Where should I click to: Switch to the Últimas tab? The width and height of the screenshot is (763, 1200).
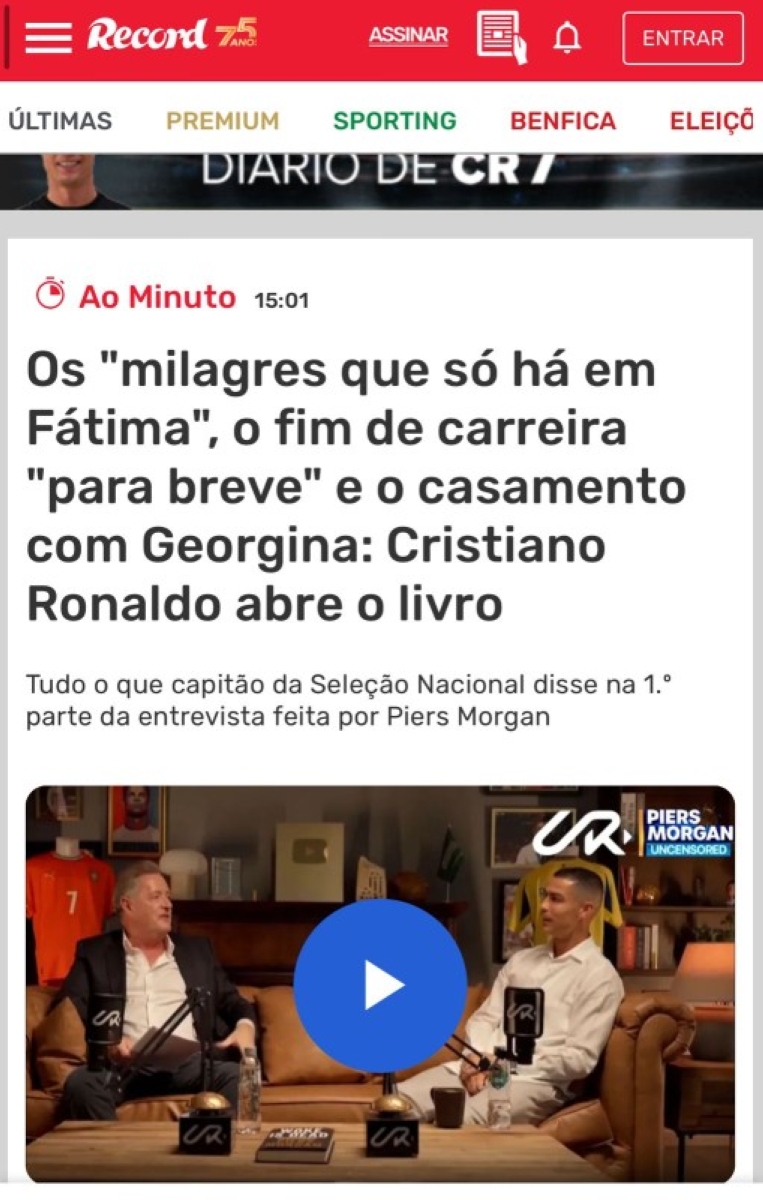[60, 121]
